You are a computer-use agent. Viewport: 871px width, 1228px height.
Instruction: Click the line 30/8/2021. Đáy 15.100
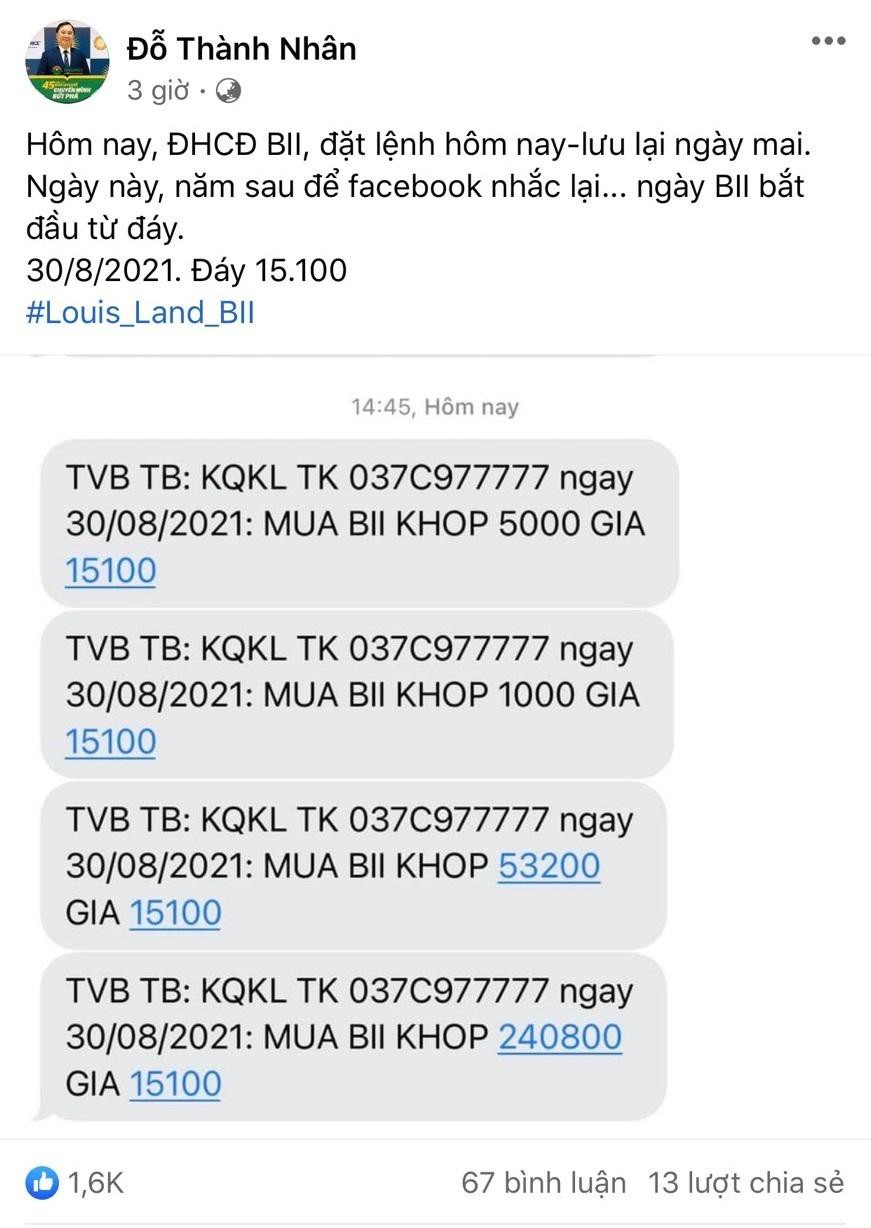[x=186, y=270]
